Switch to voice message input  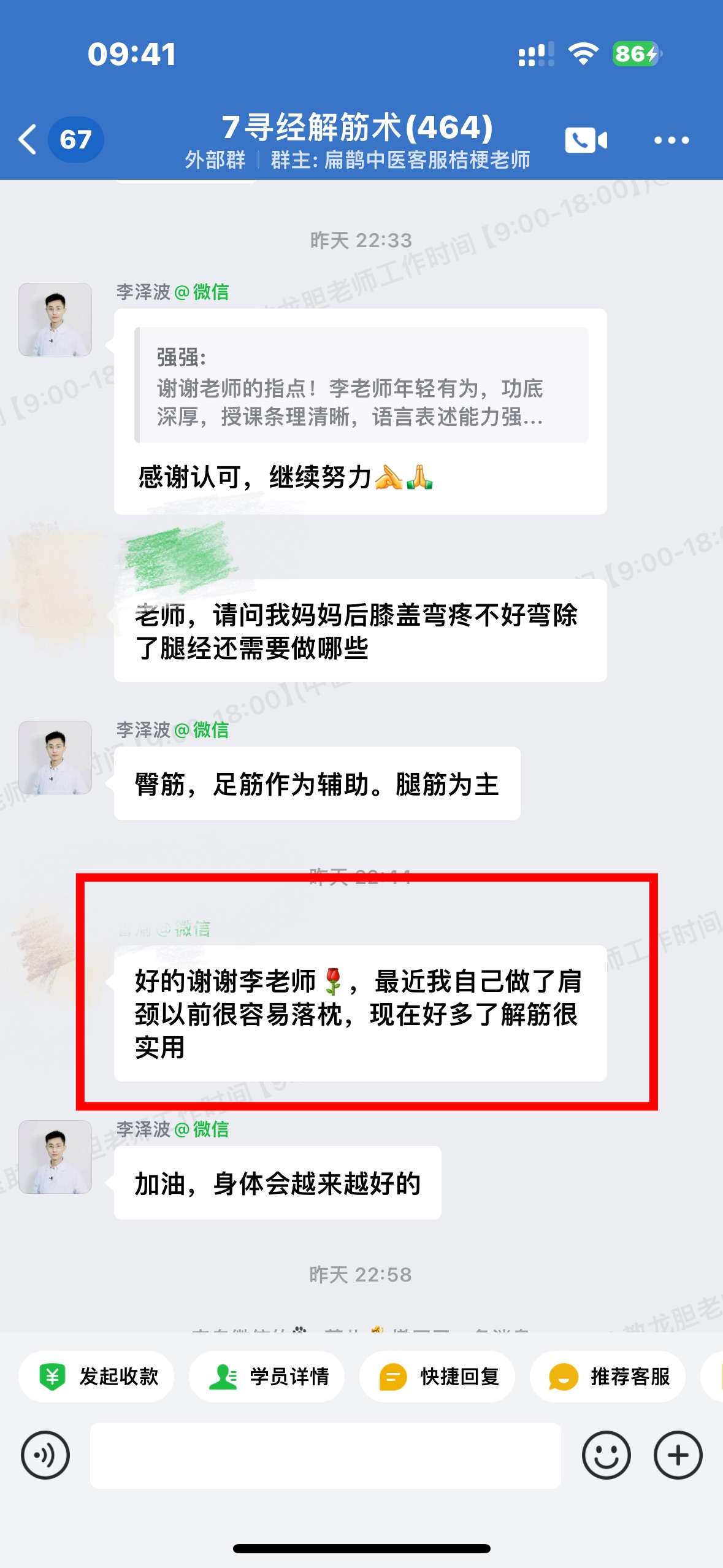[x=45, y=1455]
